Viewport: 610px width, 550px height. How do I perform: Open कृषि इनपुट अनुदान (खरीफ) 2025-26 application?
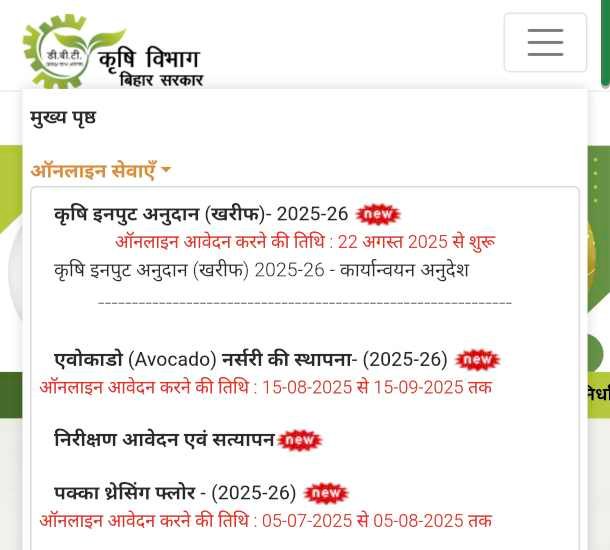[201, 214]
